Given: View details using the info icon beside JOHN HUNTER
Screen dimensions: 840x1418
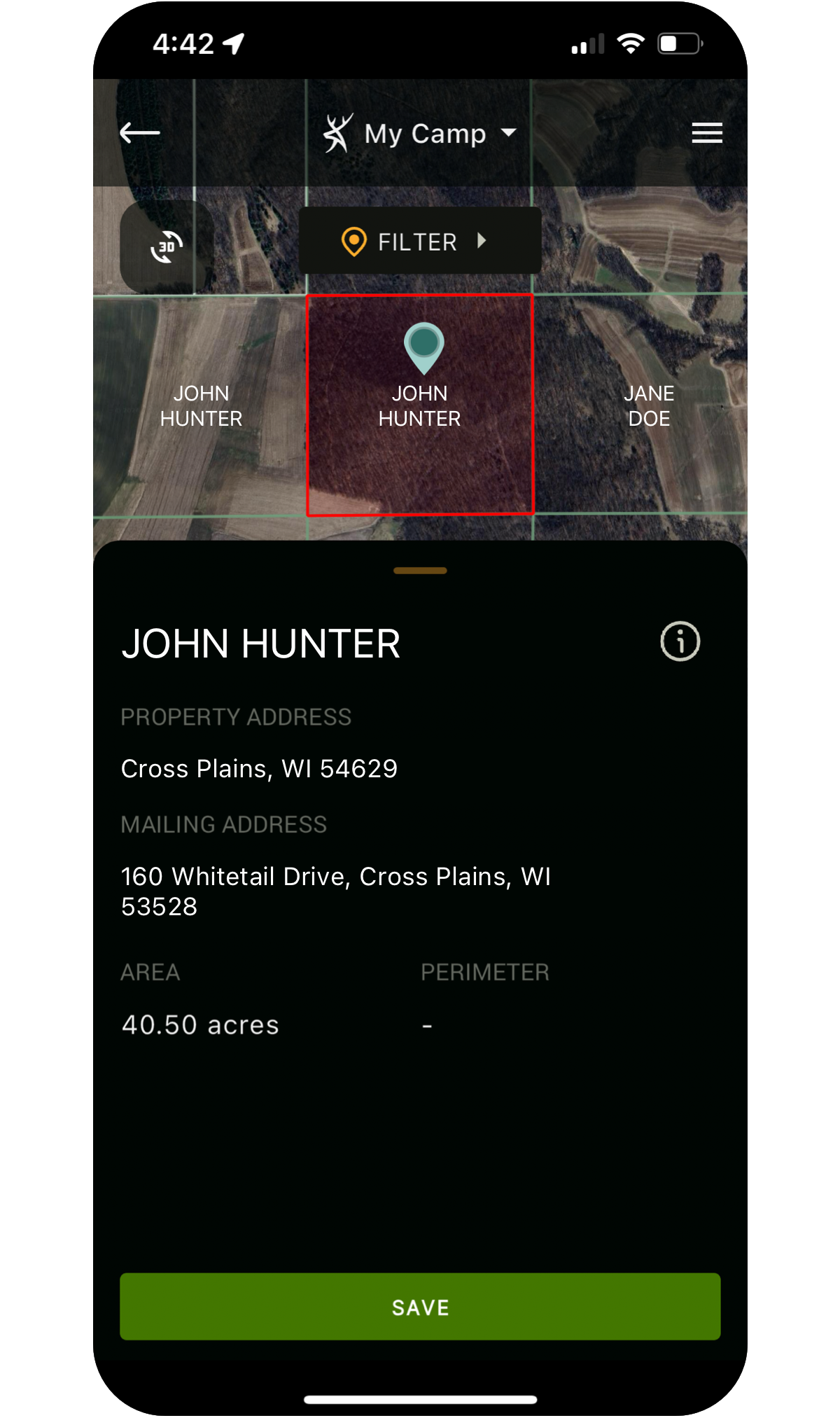Looking at the screenshot, I should pos(678,641).
